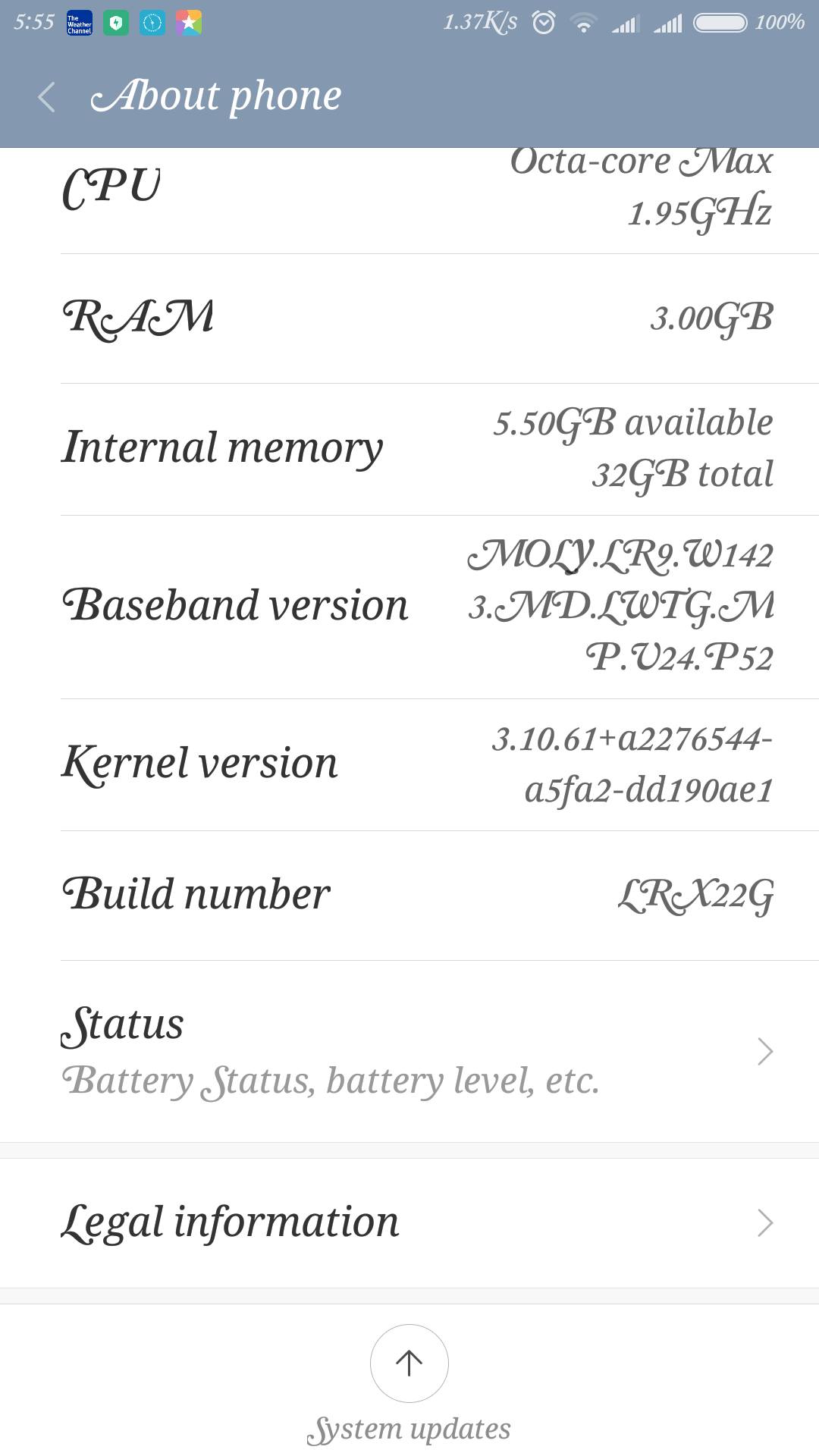Tap the Internal memory row
The image size is (819, 1456).
pyautogui.click(x=409, y=449)
